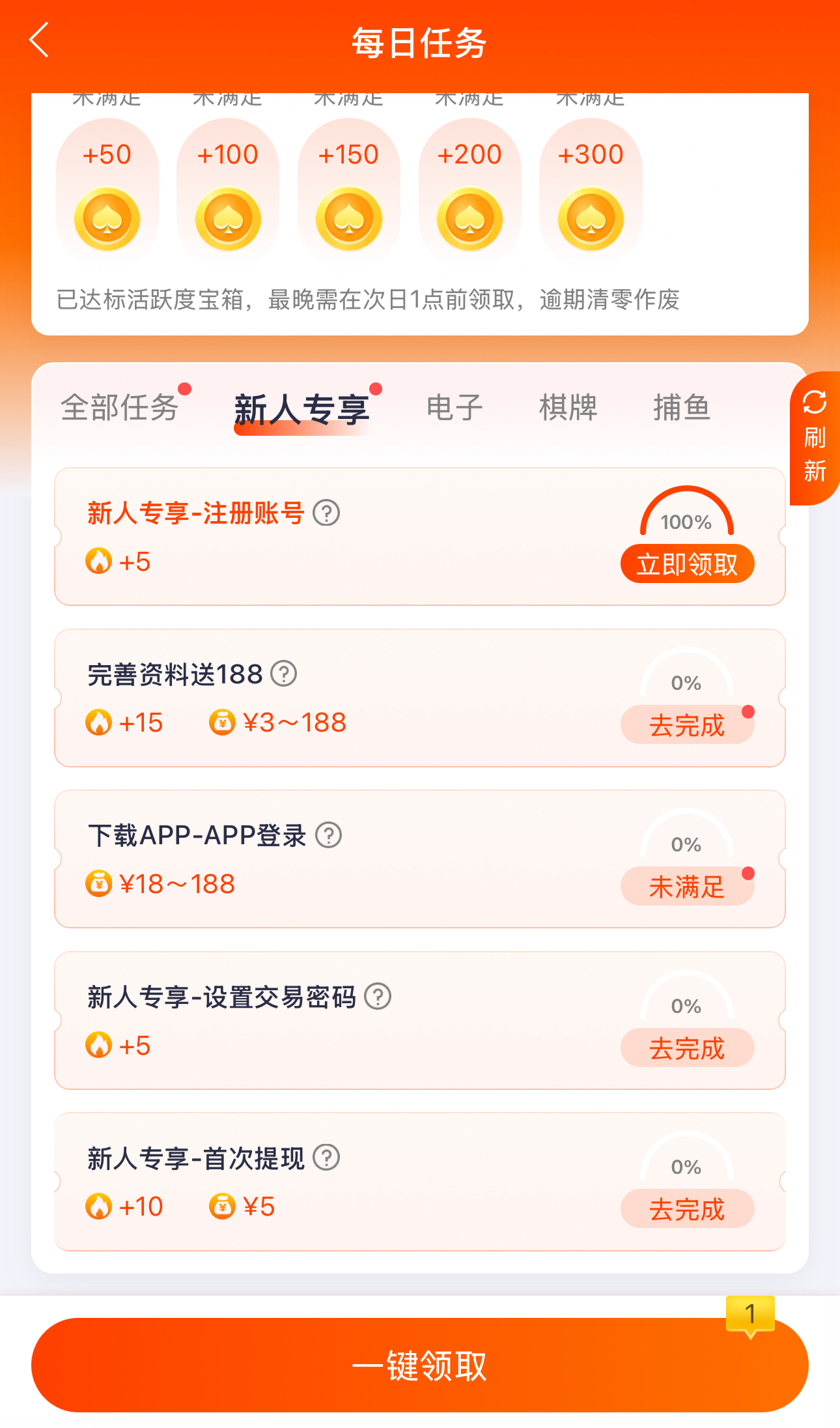Image resolution: width=840 pixels, height=1428 pixels.
Task: Click the money bag icon showing ¥18～188
Action: (99, 884)
